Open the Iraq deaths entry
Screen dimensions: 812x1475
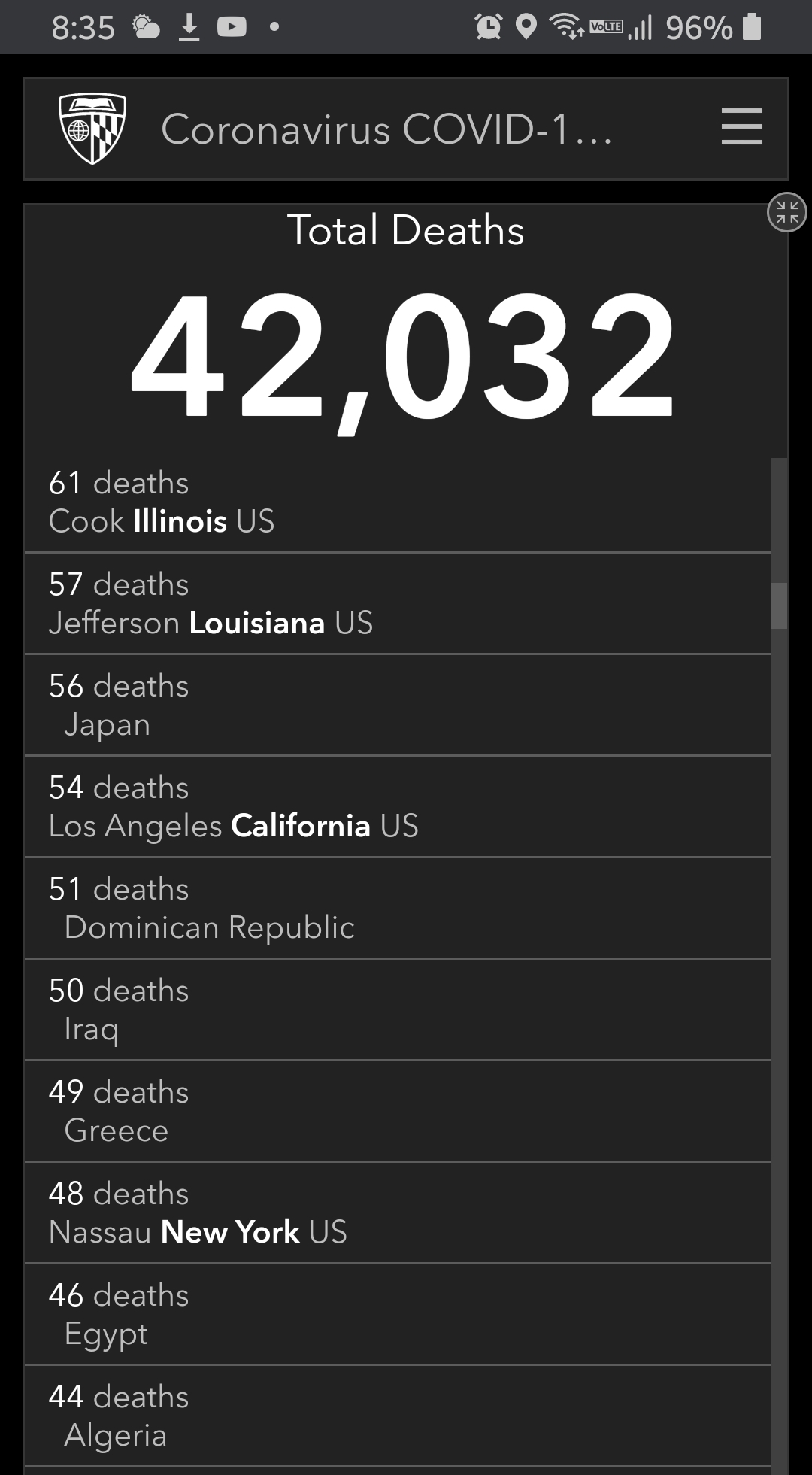pyautogui.click(x=398, y=1009)
